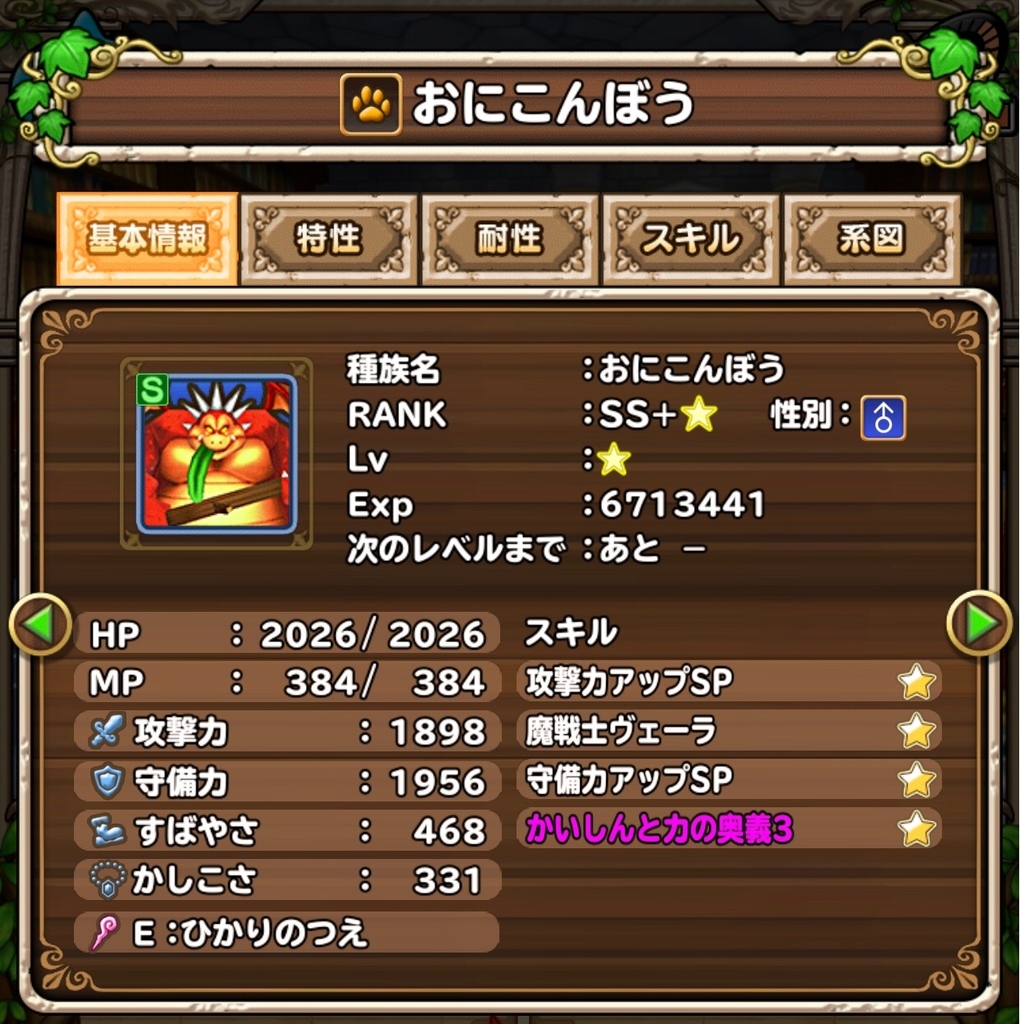This screenshot has height=1024, width=1020.
Task: Open the 系図 tab
Action: (871, 239)
